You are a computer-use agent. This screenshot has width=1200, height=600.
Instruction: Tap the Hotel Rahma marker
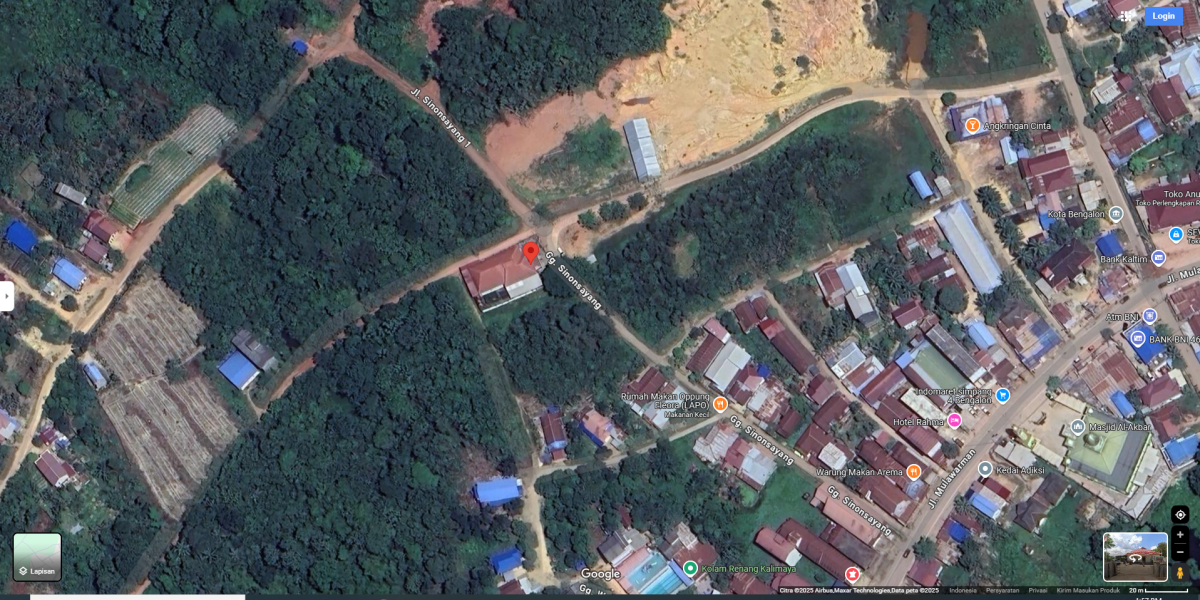click(955, 421)
